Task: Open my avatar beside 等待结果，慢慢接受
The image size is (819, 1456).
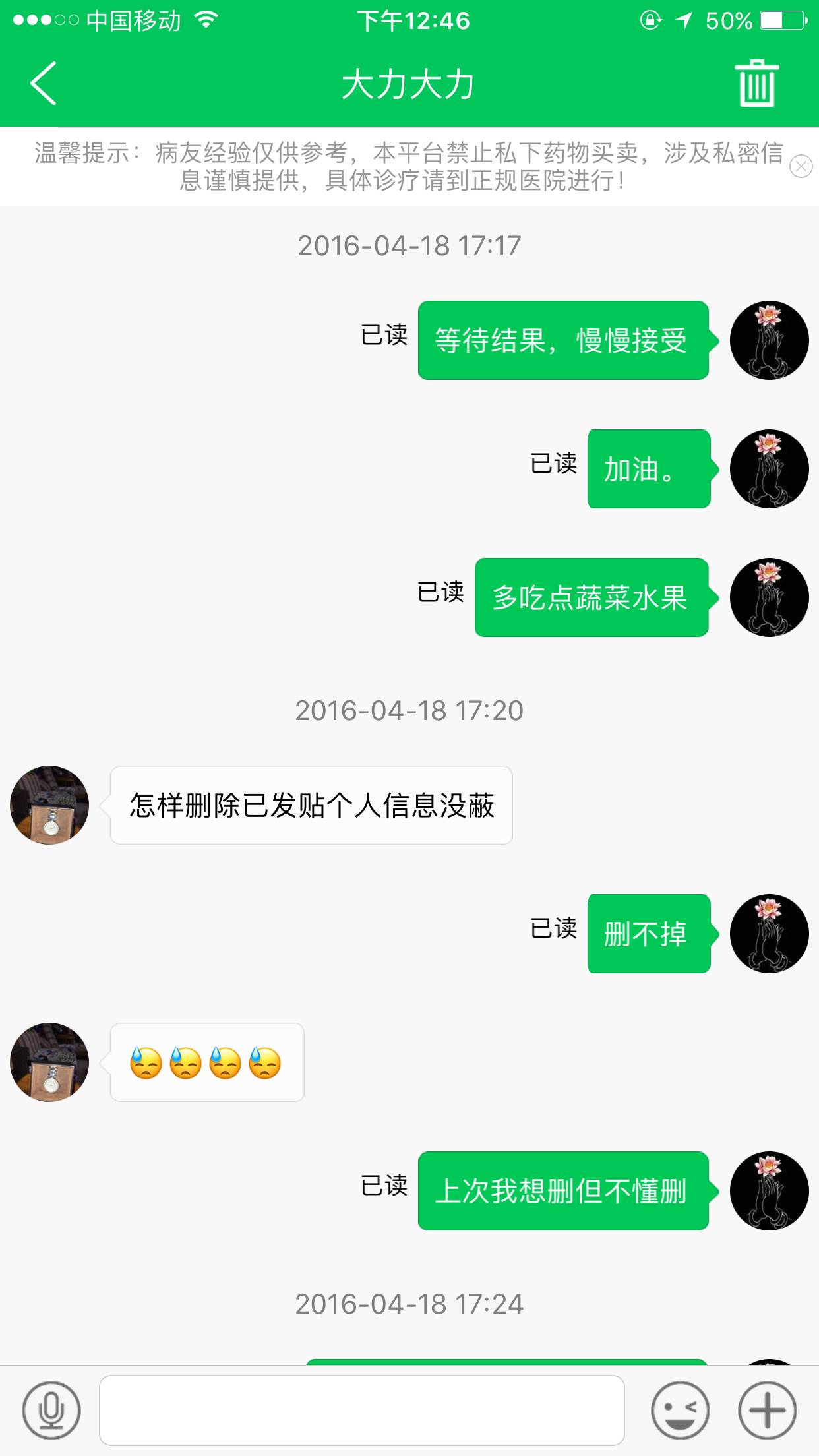Action: click(769, 340)
